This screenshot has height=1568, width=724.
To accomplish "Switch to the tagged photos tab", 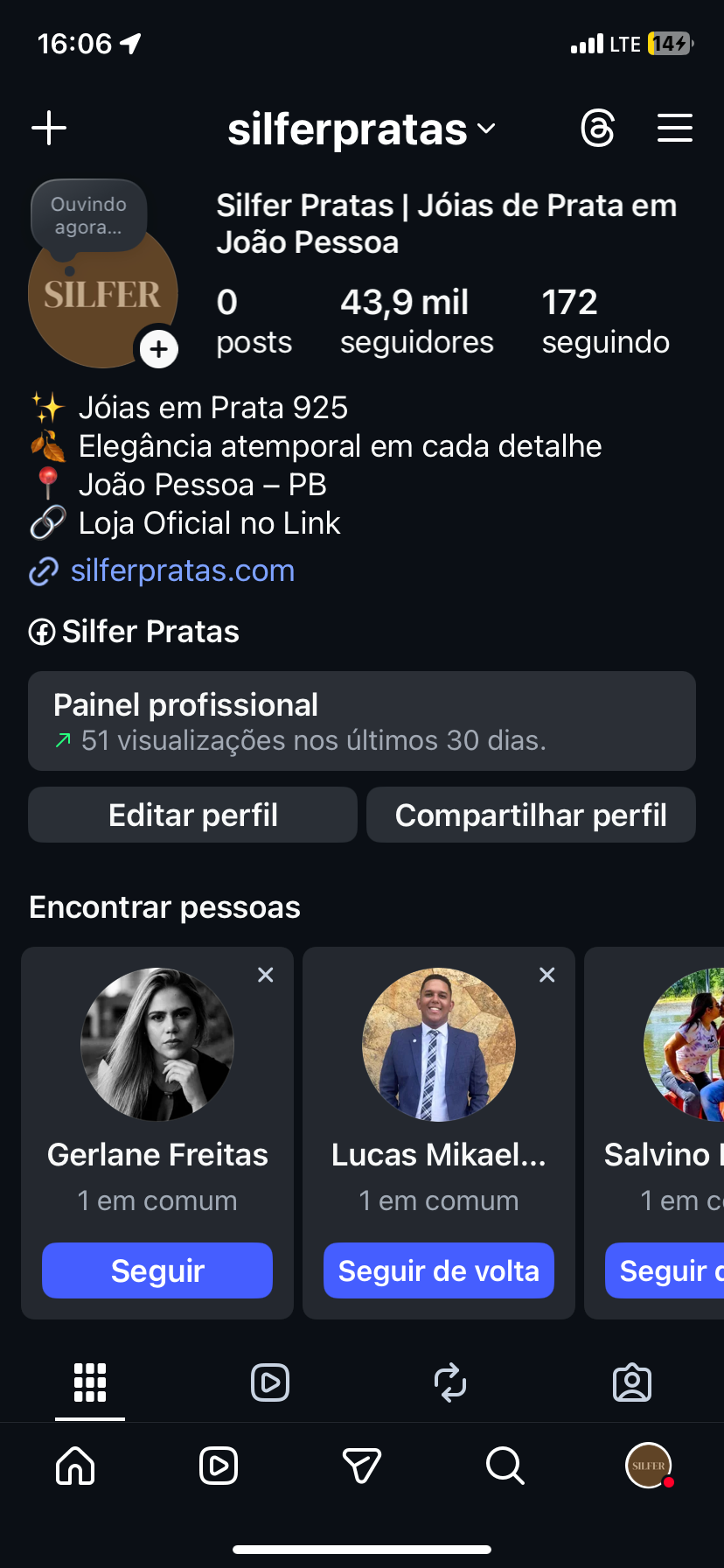I will [x=631, y=1382].
